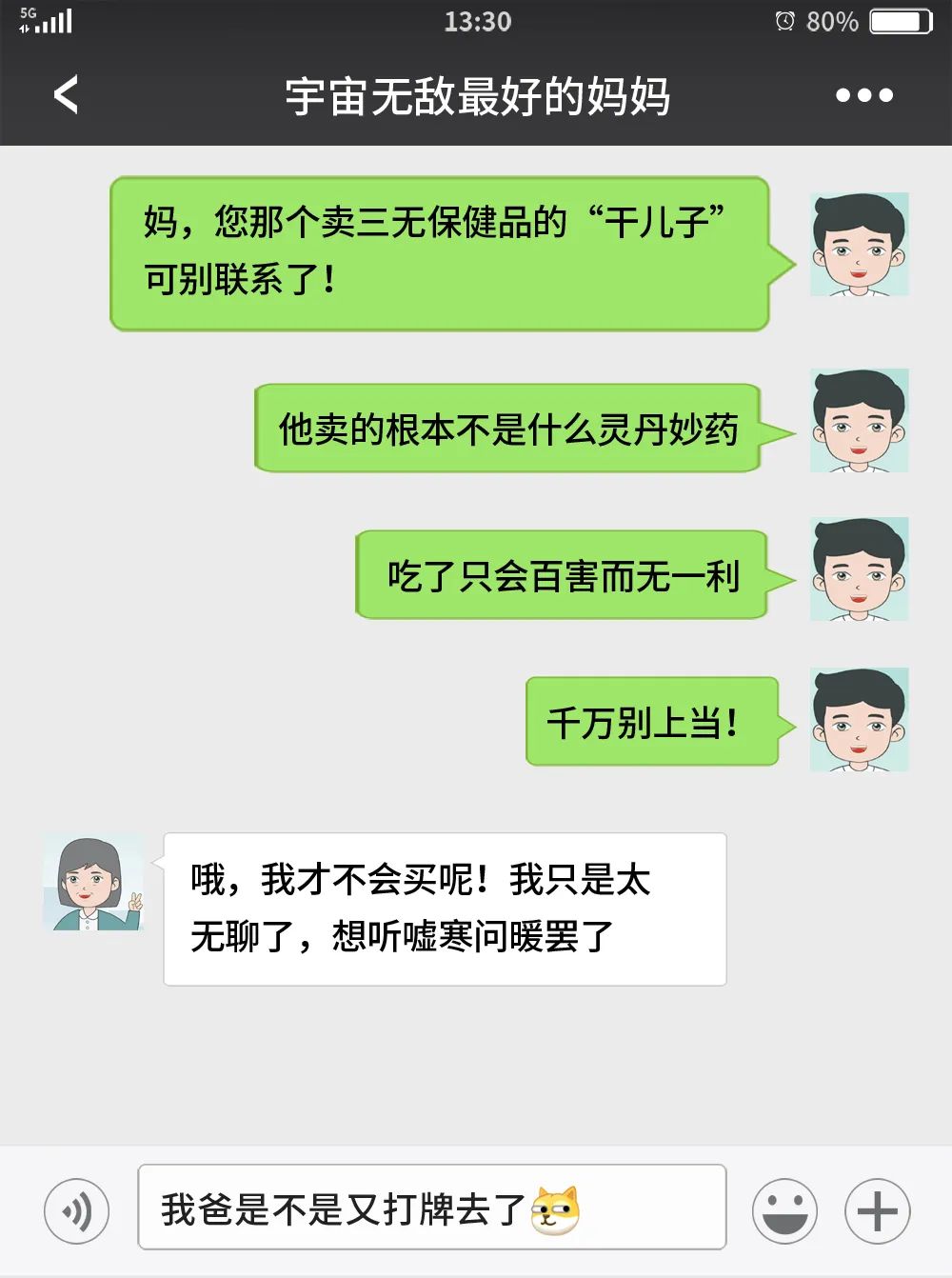The width and height of the screenshot is (952, 1278).
Task: Open the plus attachments menu
Action: point(877,1211)
